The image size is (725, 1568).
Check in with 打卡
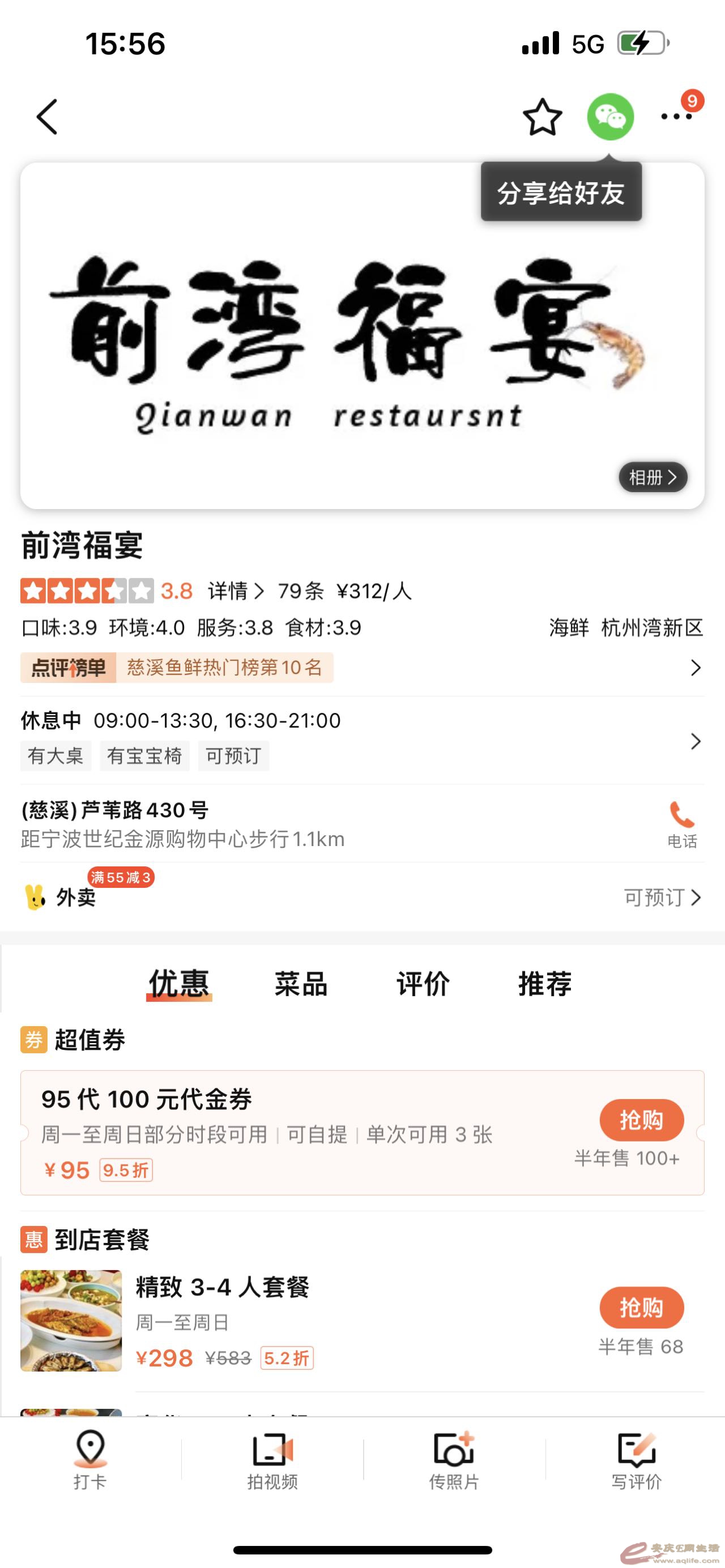point(90,1461)
